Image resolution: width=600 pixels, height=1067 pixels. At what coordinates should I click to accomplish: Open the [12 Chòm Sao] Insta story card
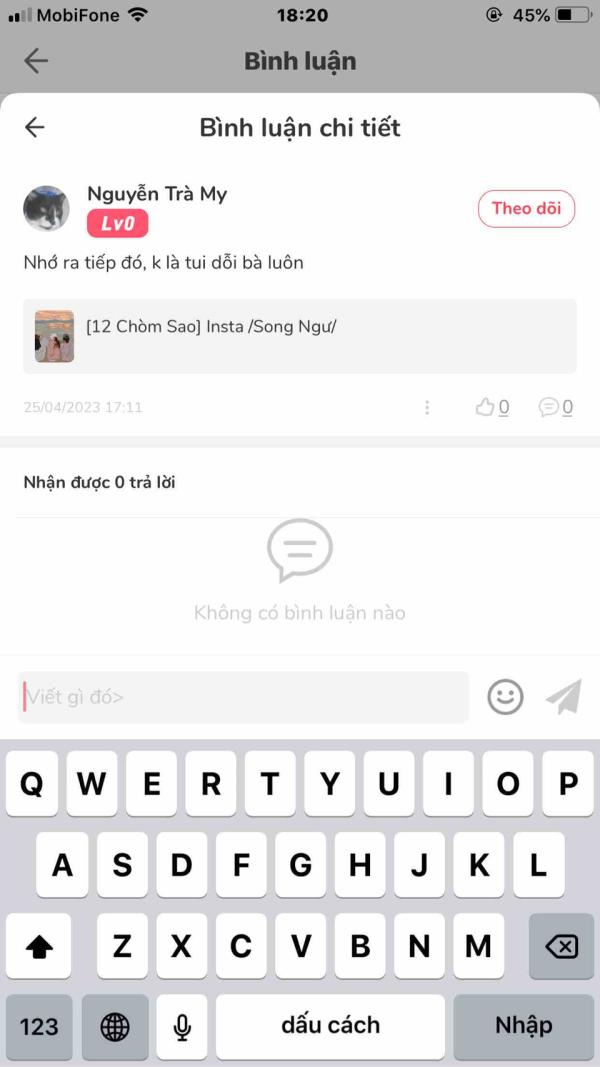click(299, 336)
